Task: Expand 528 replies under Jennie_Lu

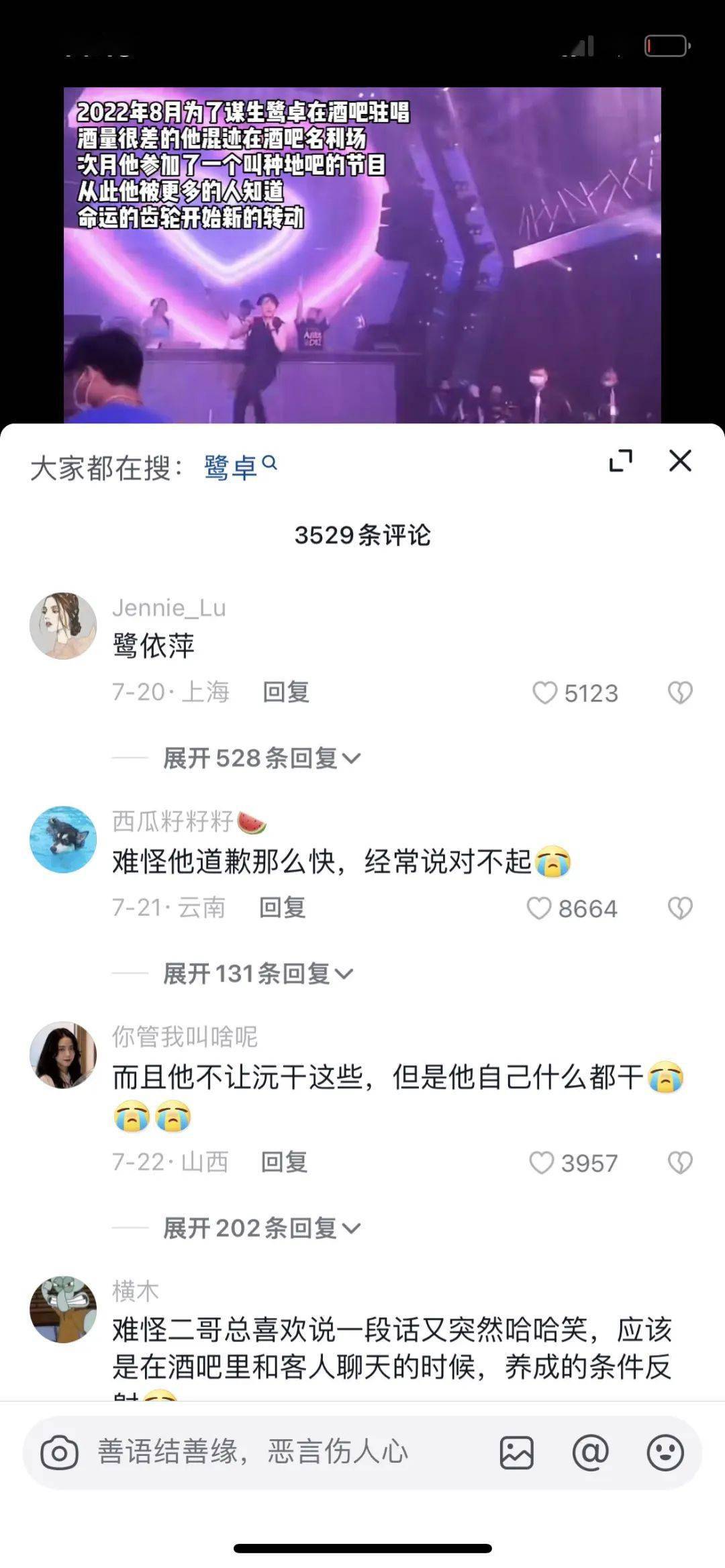Action: tap(262, 759)
